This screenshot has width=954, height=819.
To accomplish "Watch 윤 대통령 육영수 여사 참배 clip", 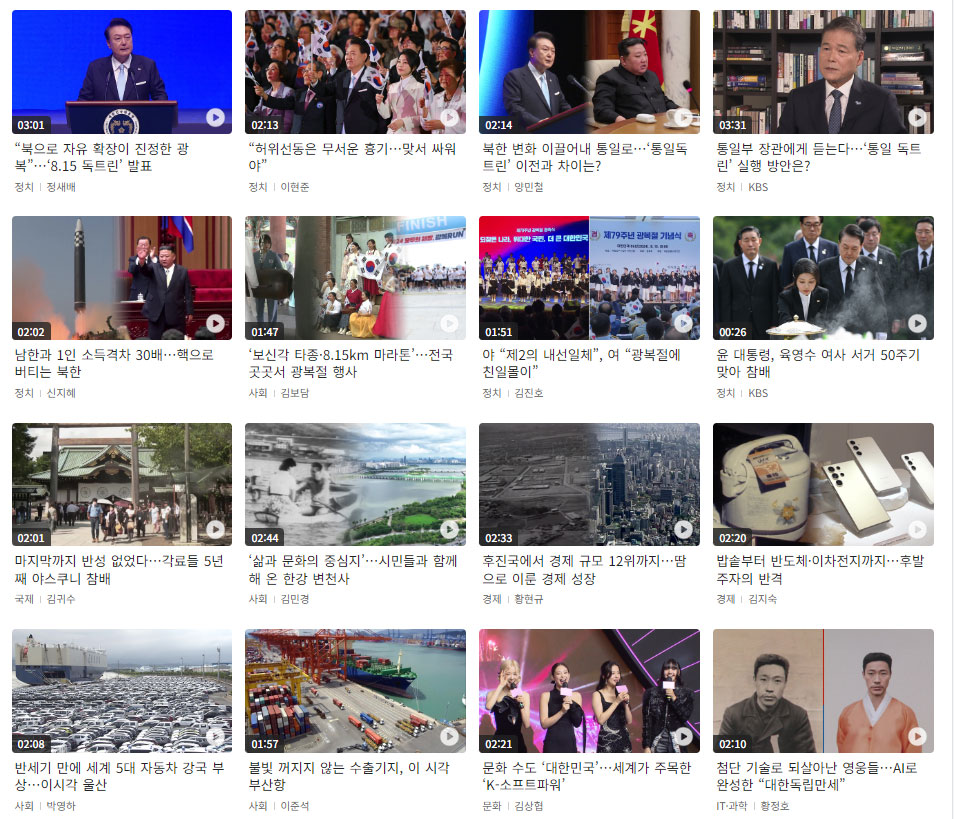I will (823, 278).
